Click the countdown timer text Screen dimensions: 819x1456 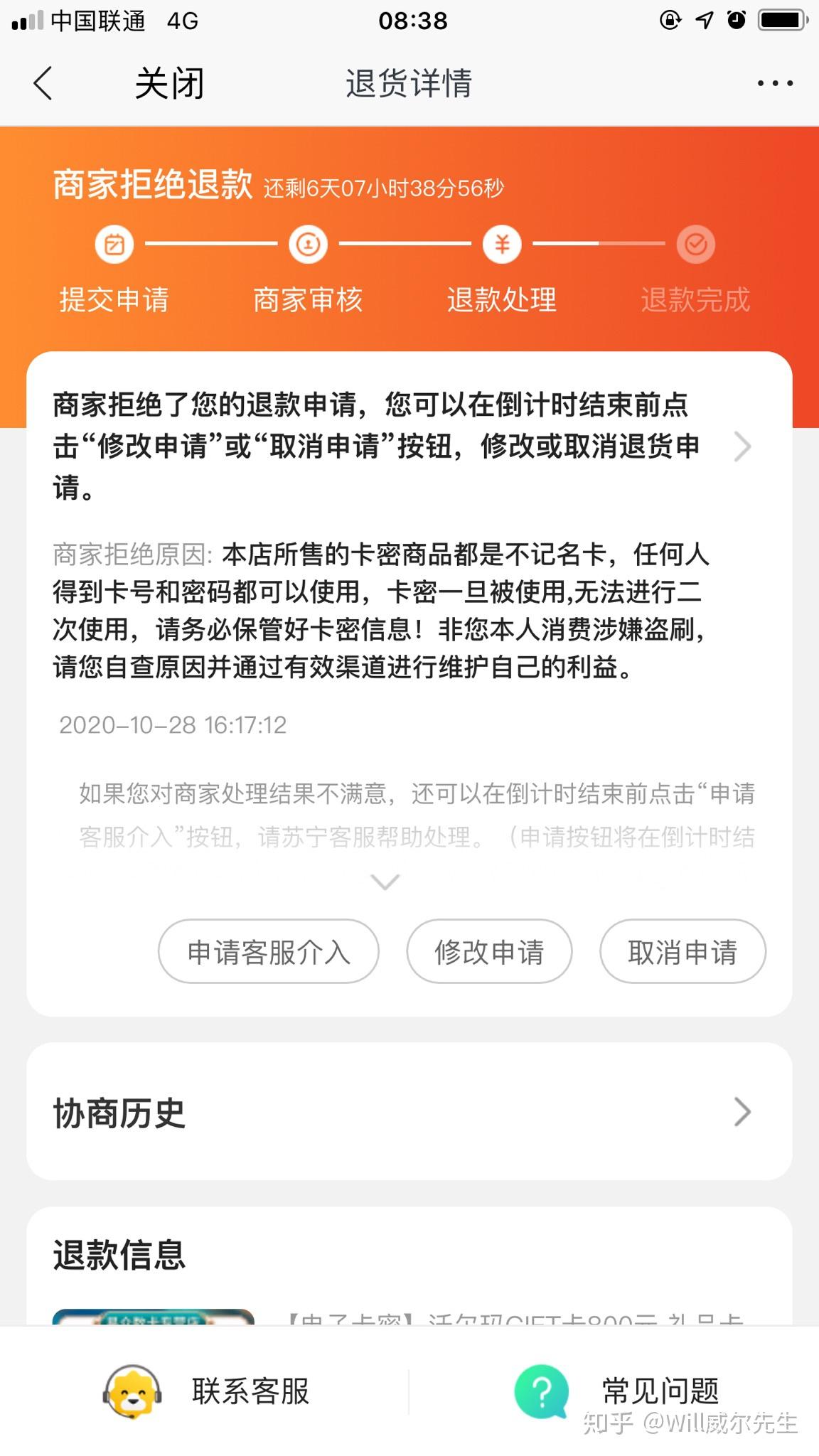tap(382, 187)
